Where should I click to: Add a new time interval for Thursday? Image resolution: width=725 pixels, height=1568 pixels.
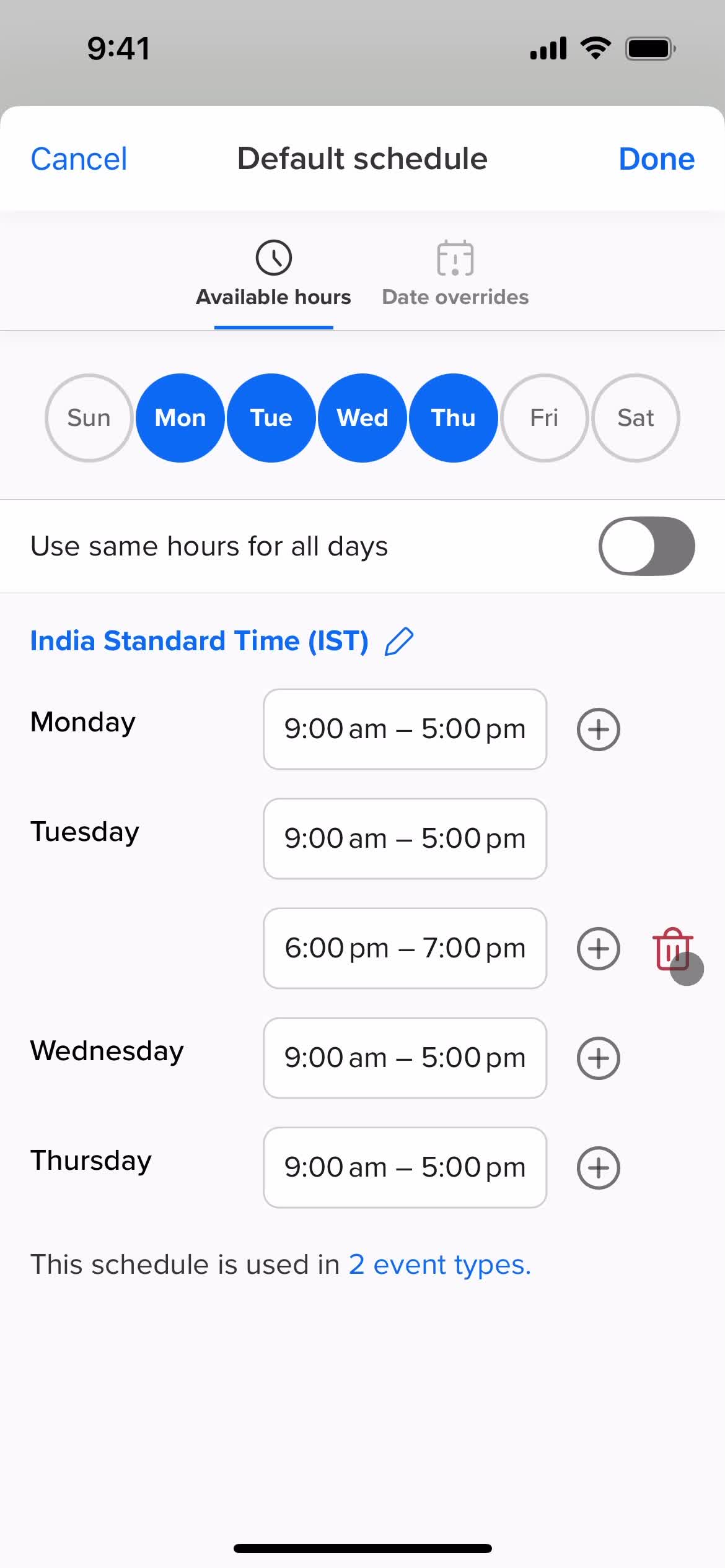[x=597, y=1168]
